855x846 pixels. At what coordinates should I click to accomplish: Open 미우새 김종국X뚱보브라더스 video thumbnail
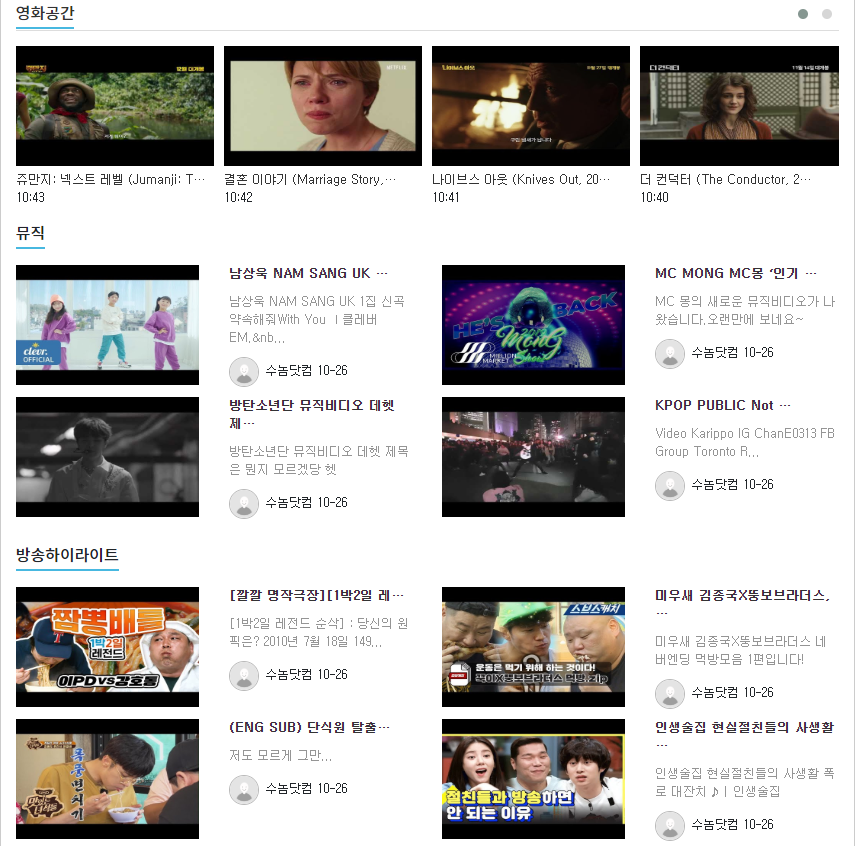(x=533, y=647)
